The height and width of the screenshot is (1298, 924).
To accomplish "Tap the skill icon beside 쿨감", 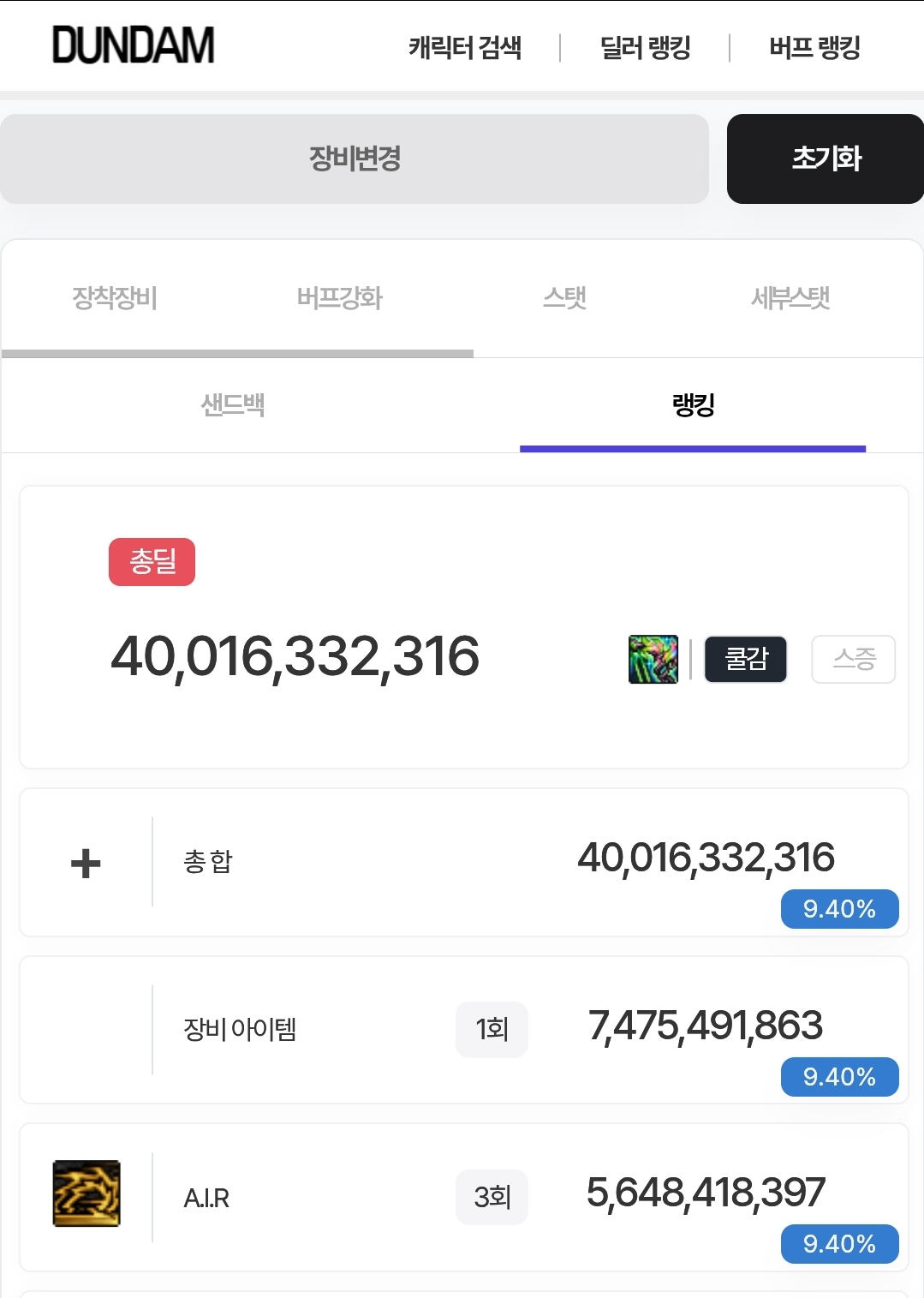I will [653, 659].
